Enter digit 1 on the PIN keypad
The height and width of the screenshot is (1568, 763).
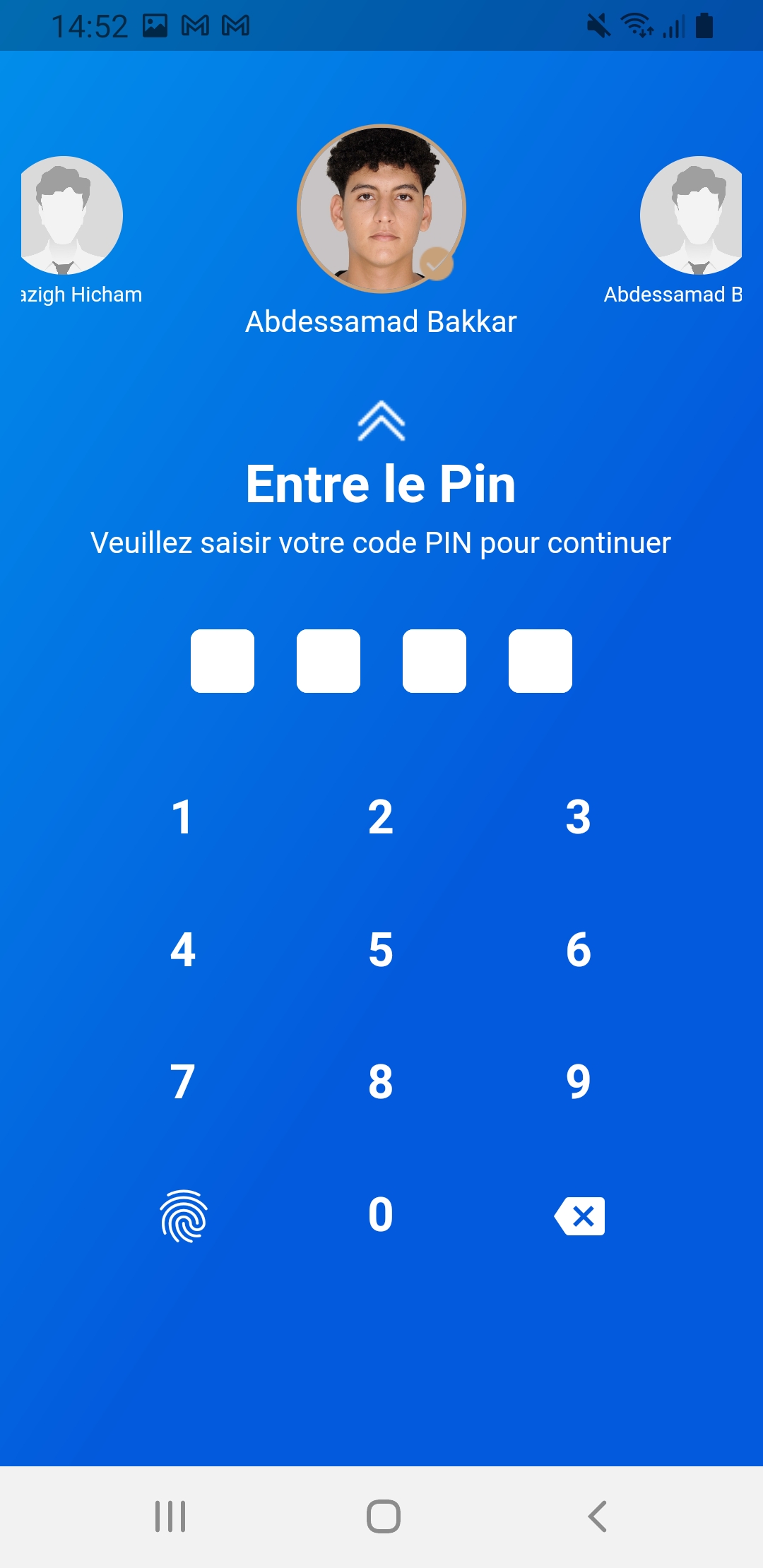point(182,817)
